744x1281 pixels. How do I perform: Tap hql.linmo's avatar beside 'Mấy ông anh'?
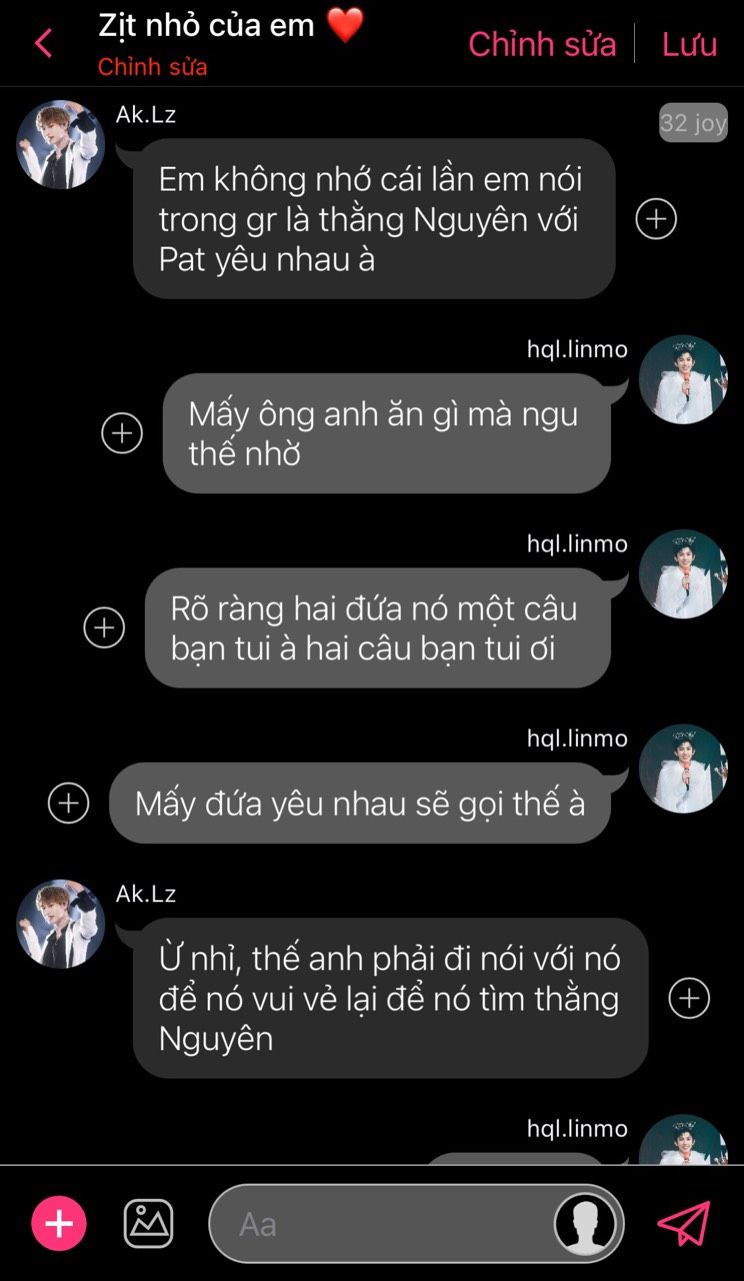pos(683,379)
